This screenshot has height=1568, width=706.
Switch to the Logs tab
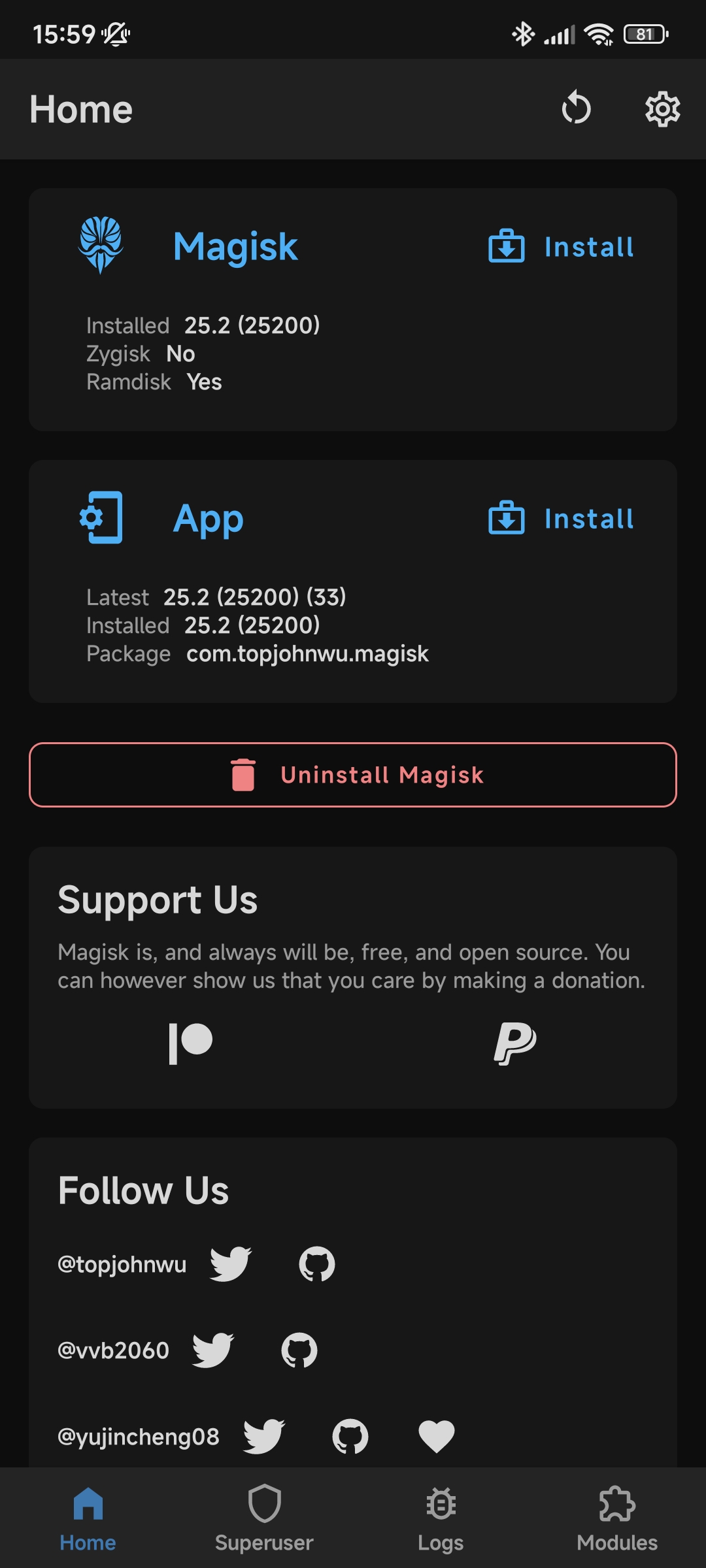pos(441,1518)
